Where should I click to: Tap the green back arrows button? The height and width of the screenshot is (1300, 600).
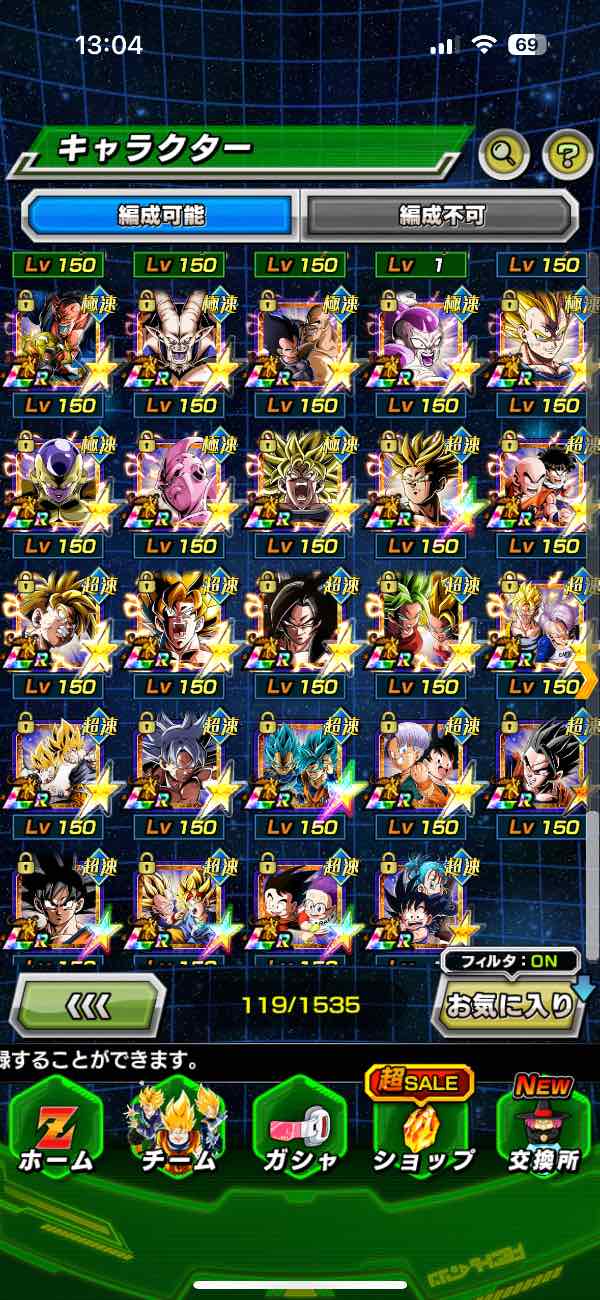(x=88, y=1004)
